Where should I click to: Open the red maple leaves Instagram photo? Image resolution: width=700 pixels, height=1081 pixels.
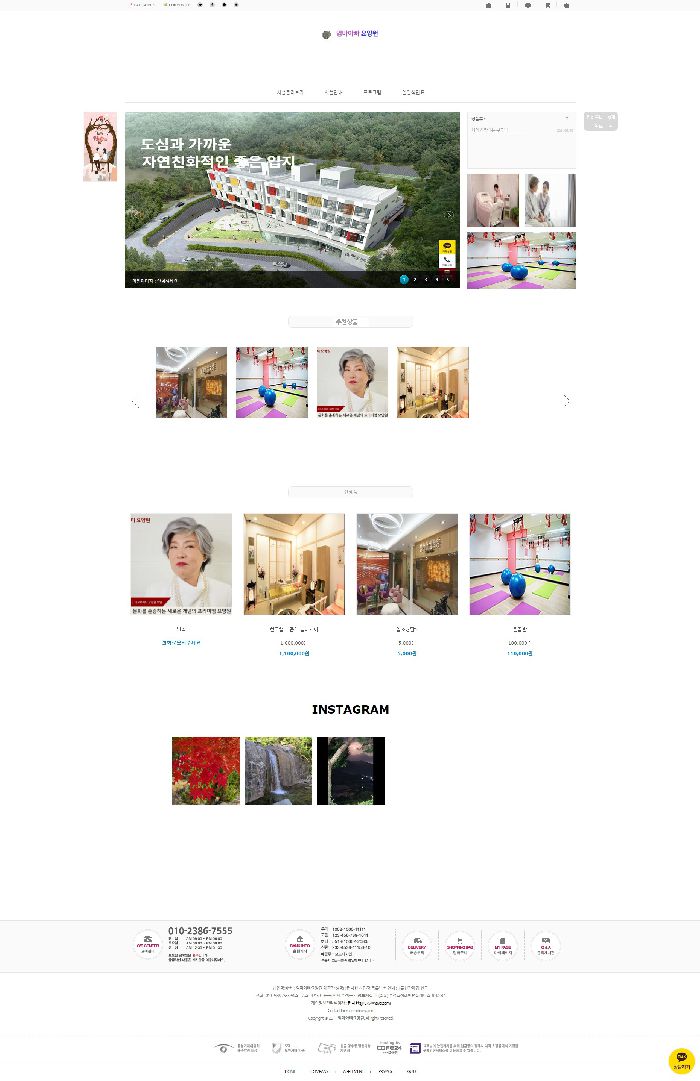point(206,771)
